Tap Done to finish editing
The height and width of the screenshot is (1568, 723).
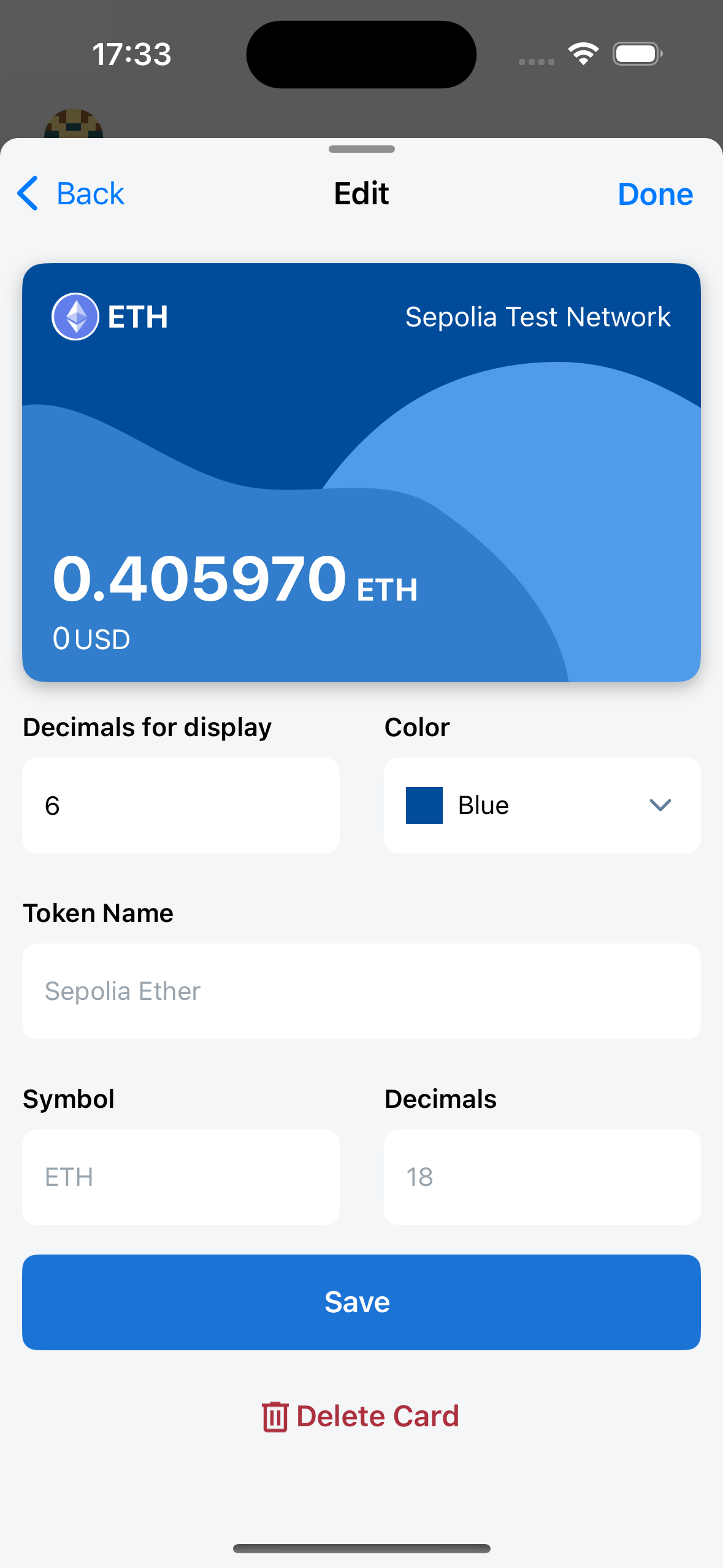coord(654,194)
